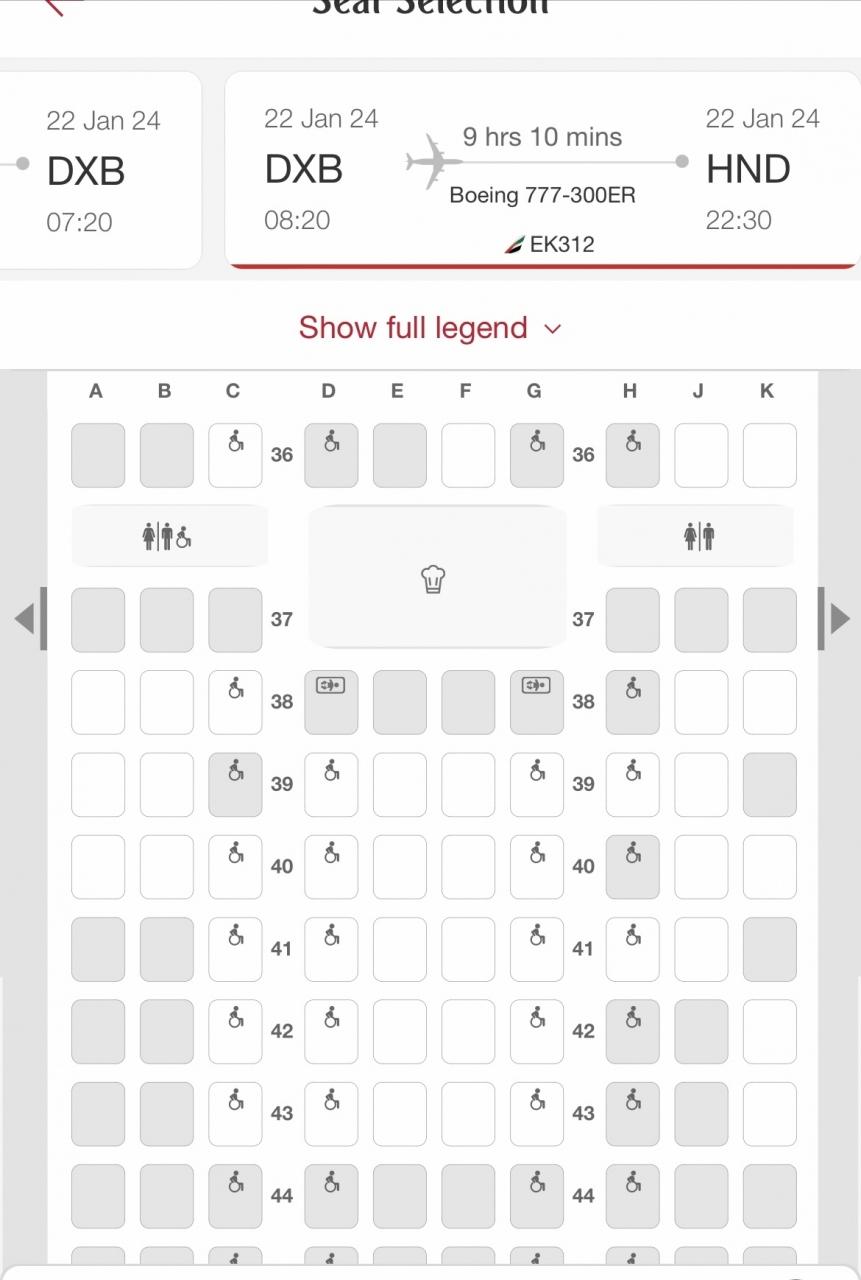The width and height of the screenshot is (861, 1280).
Task: Select seat 38C
Action: click(x=235, y=702)
